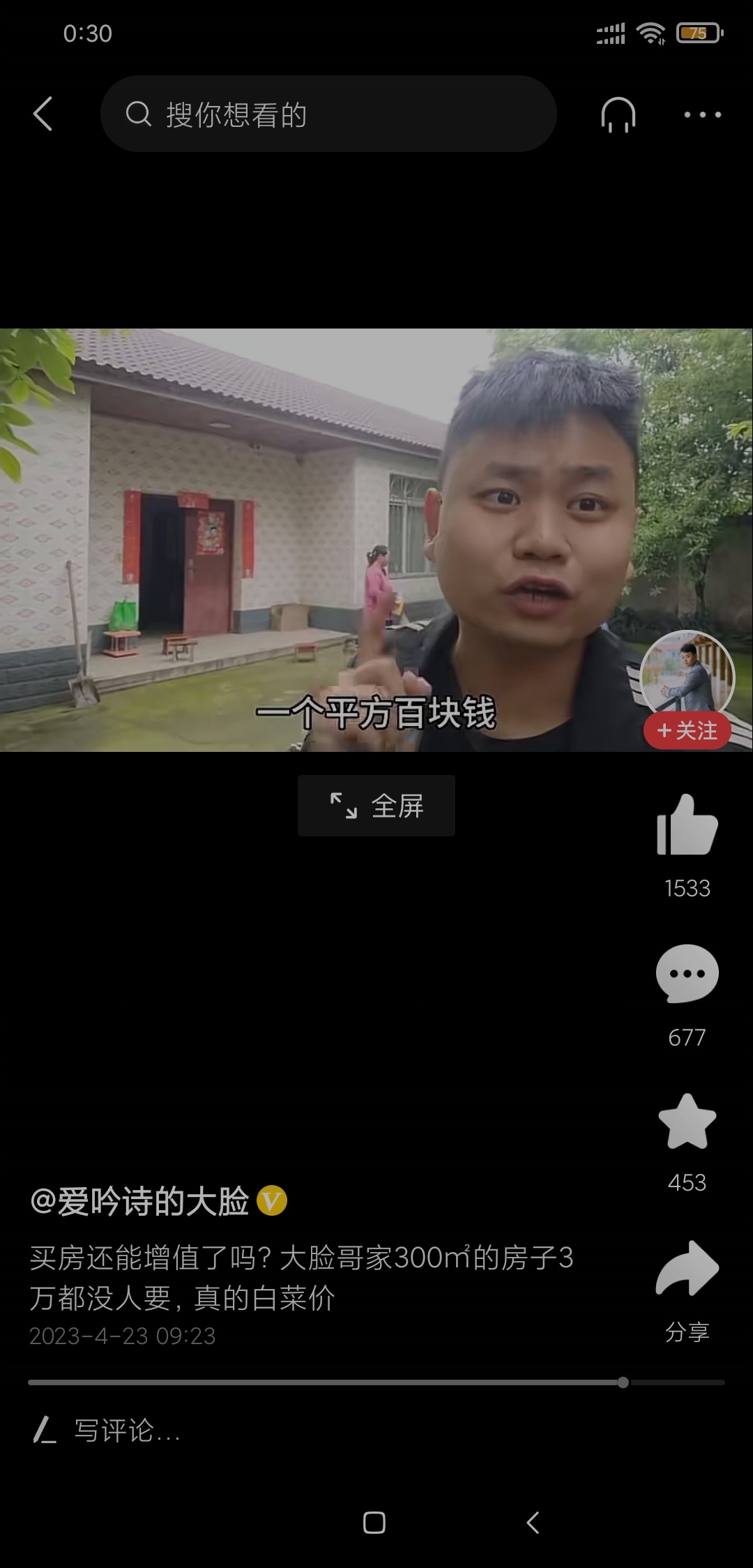Go back using the top-left arrow
This screenshot has height=1568, width=753.
tap(43, 114)
